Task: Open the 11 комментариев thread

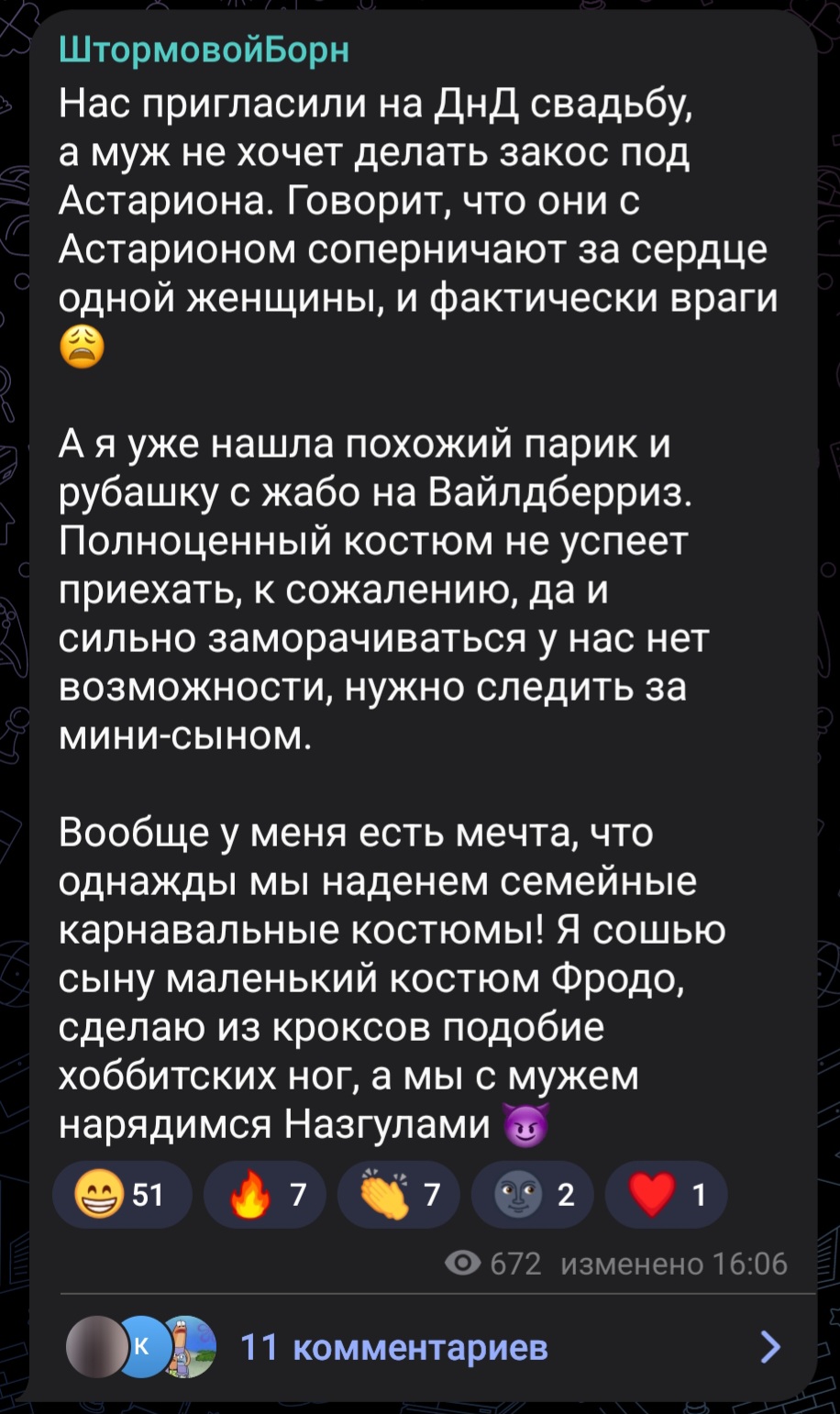Action: point(394,1347)
